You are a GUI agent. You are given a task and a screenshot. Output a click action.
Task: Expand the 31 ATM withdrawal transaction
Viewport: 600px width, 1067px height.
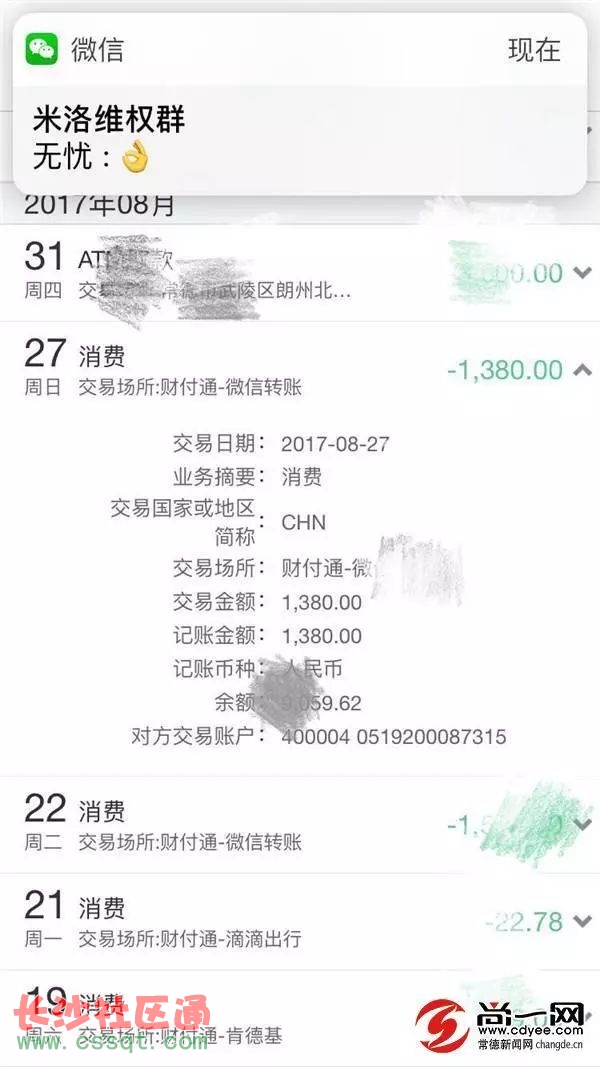[x=582, y=273]
